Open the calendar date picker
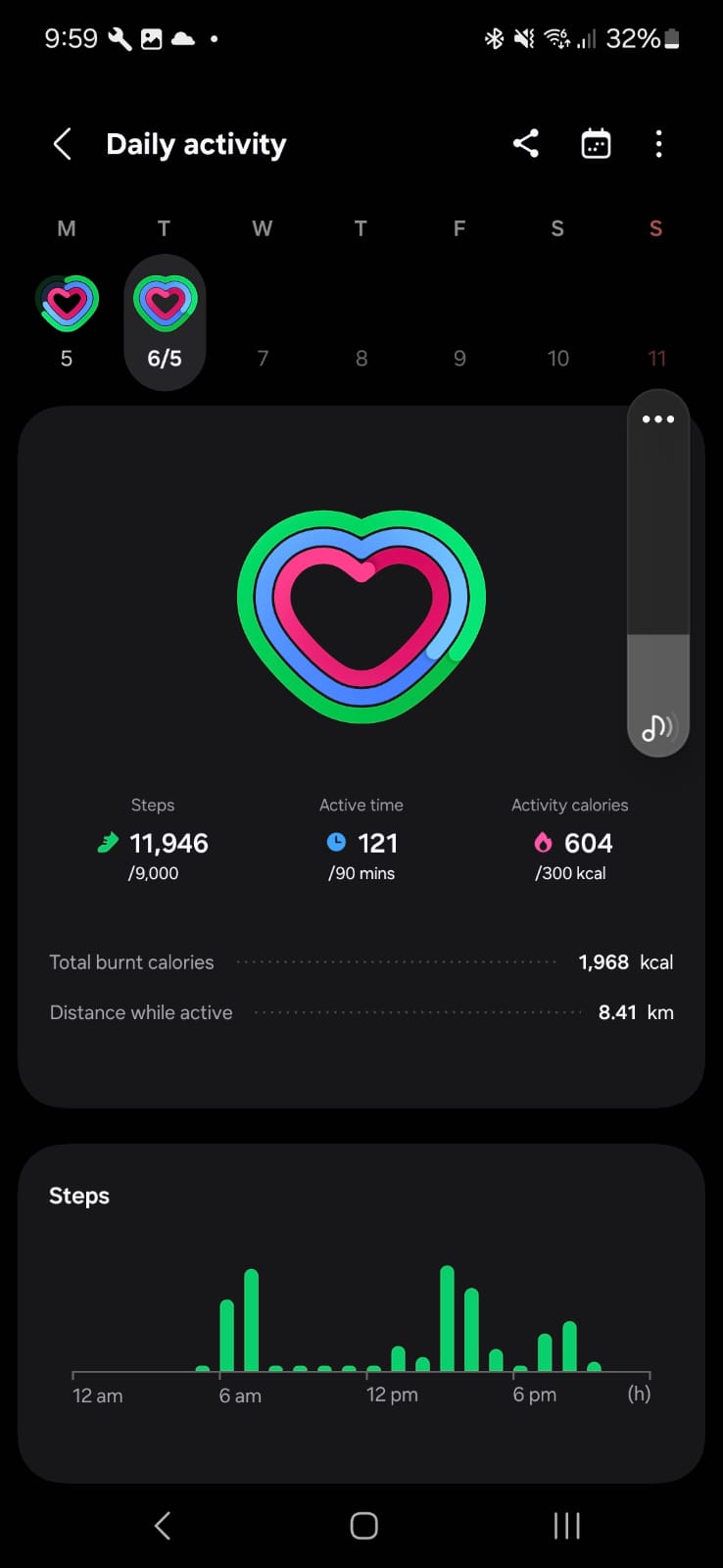This screenshot has height=1568, width=723. click(596, 144)
